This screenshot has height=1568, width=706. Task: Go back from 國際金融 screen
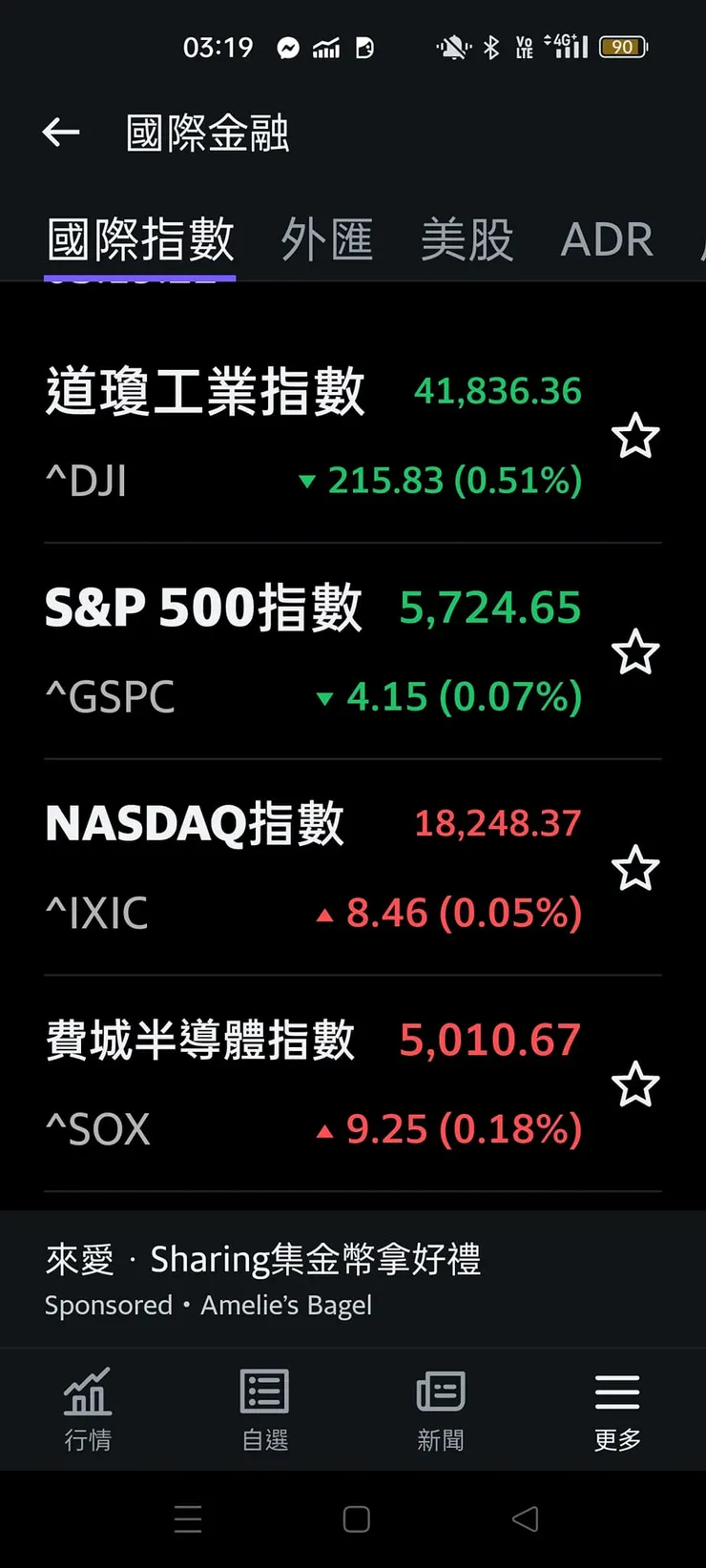coord(61,133)
